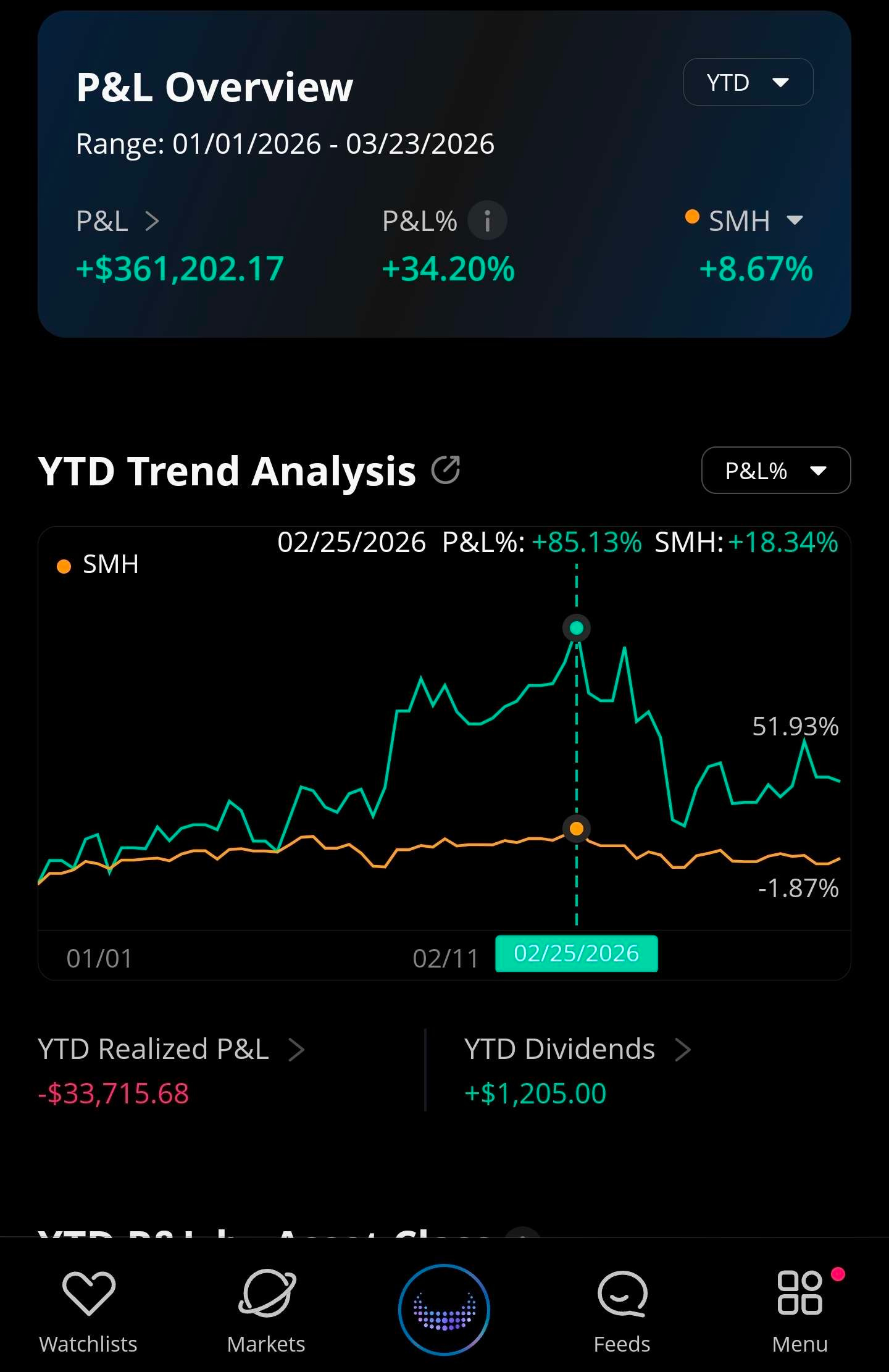View YTD Dividends details

577,1049
